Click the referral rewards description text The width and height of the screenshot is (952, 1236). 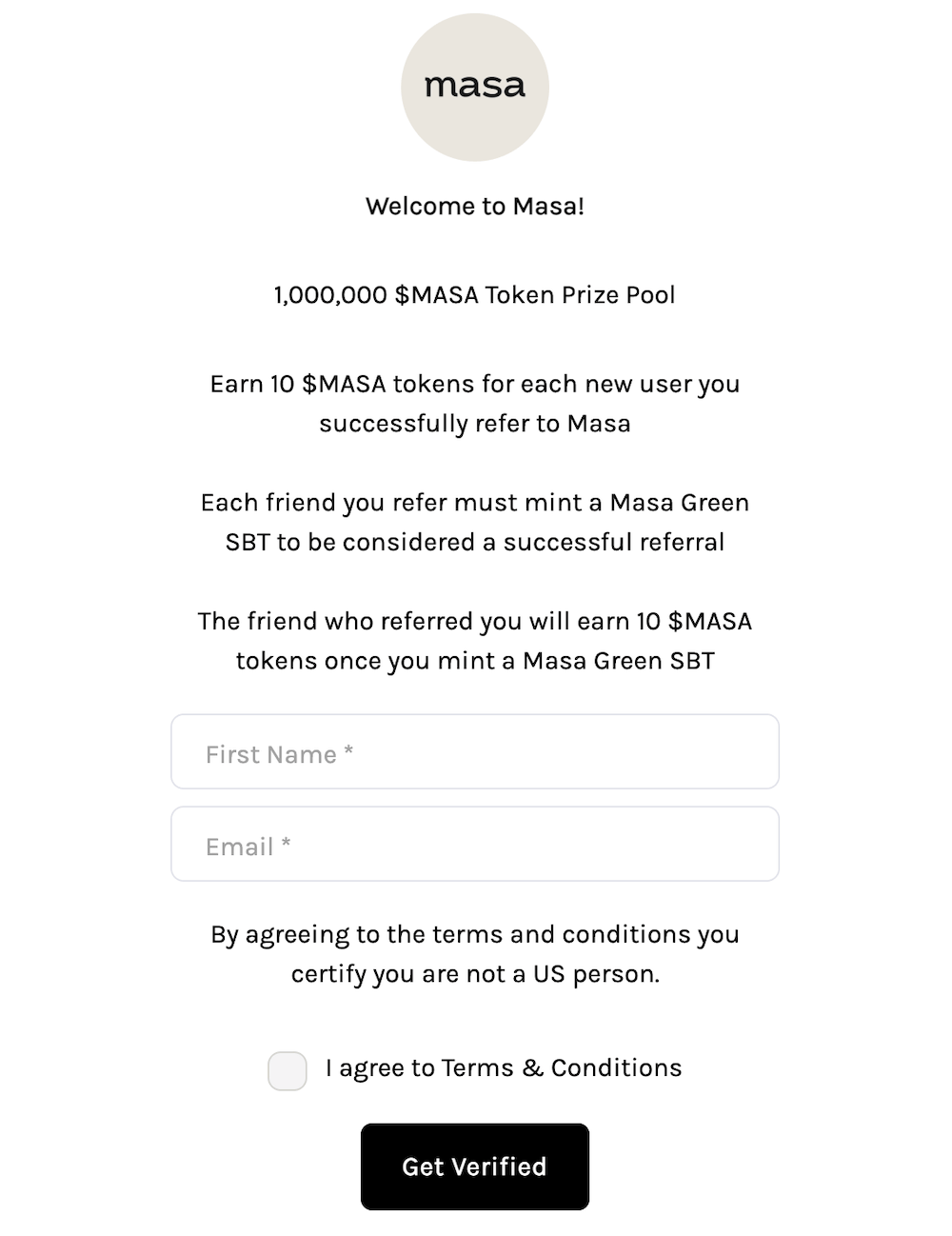point(475,403)
